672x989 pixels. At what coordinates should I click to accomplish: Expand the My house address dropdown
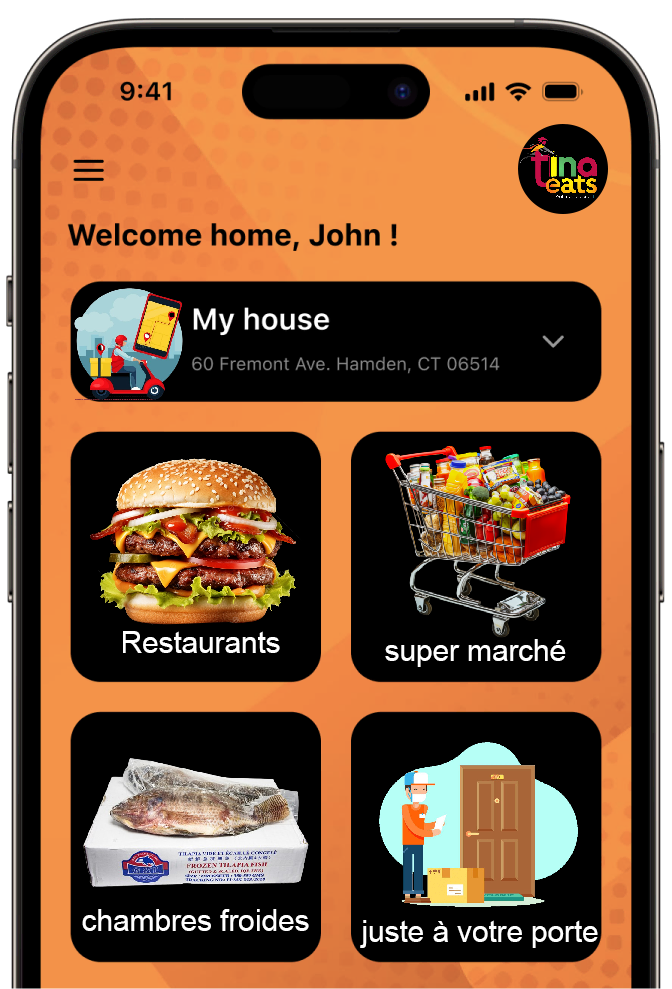click(553, 341)
